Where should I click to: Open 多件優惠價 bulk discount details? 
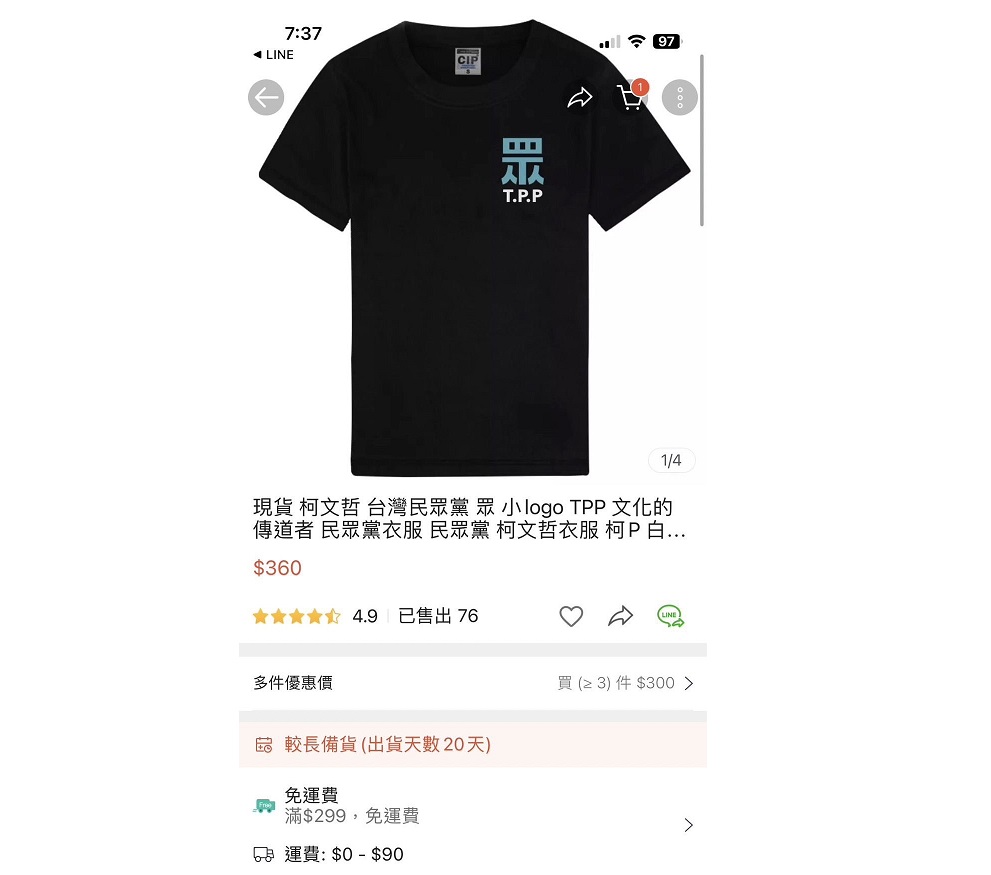tap(473, 683)
